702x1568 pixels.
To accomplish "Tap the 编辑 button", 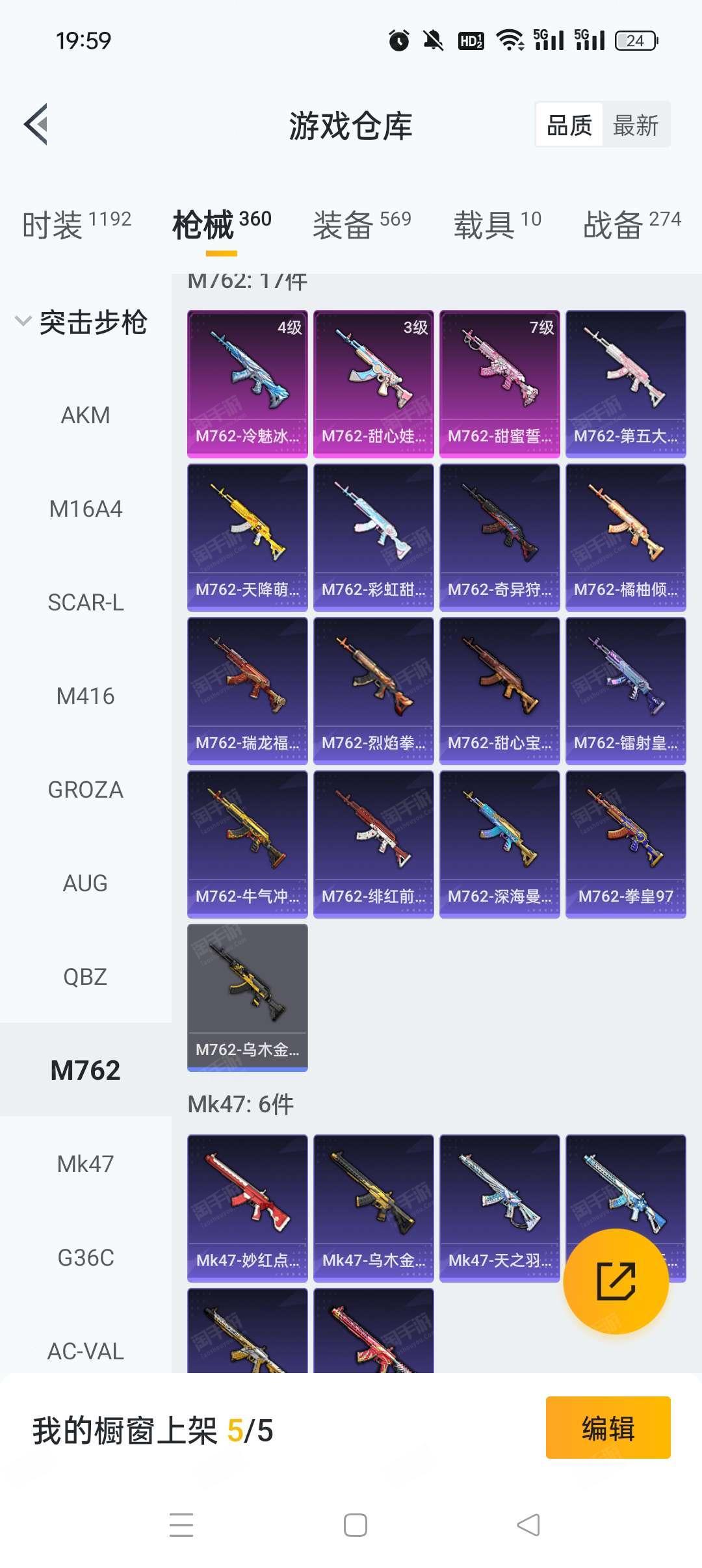I will point(608,1428).
